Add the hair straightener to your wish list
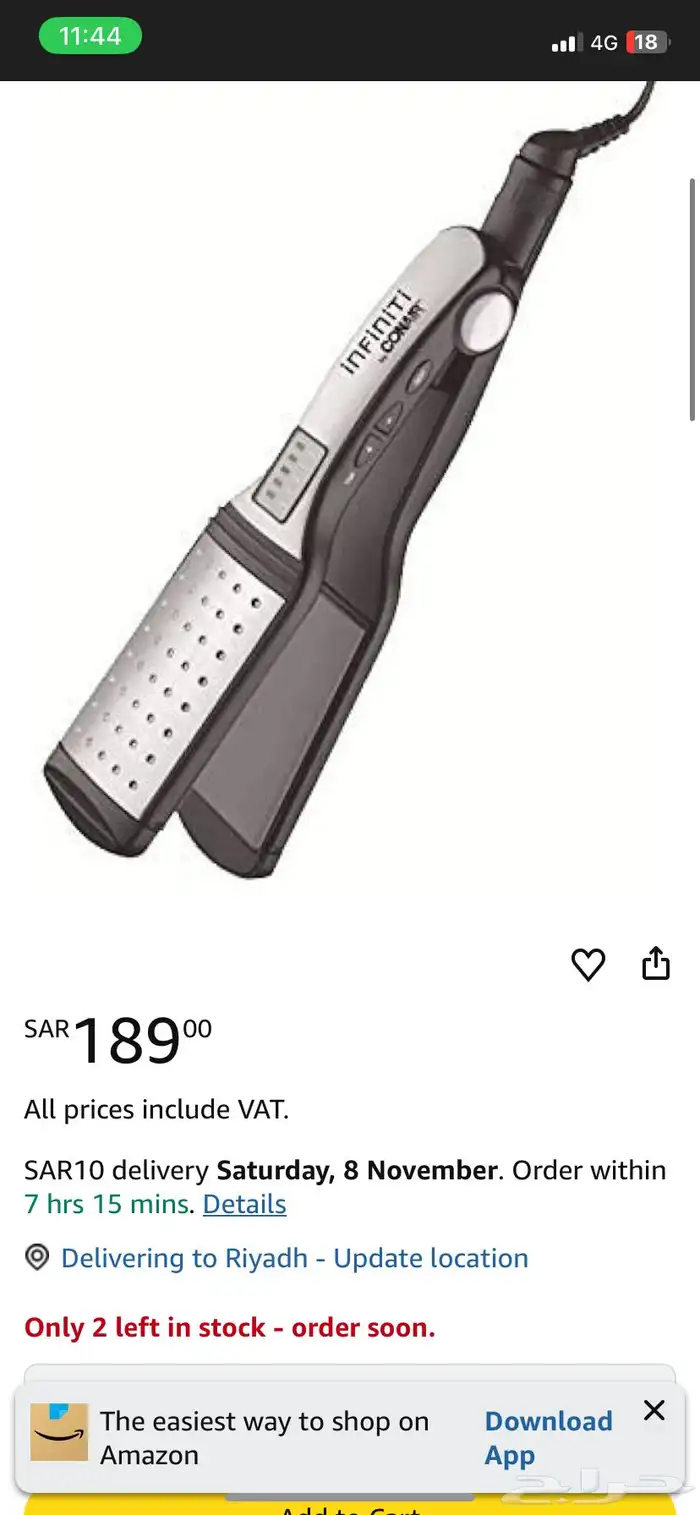700x1515 pixels. (x=588, y=965)
